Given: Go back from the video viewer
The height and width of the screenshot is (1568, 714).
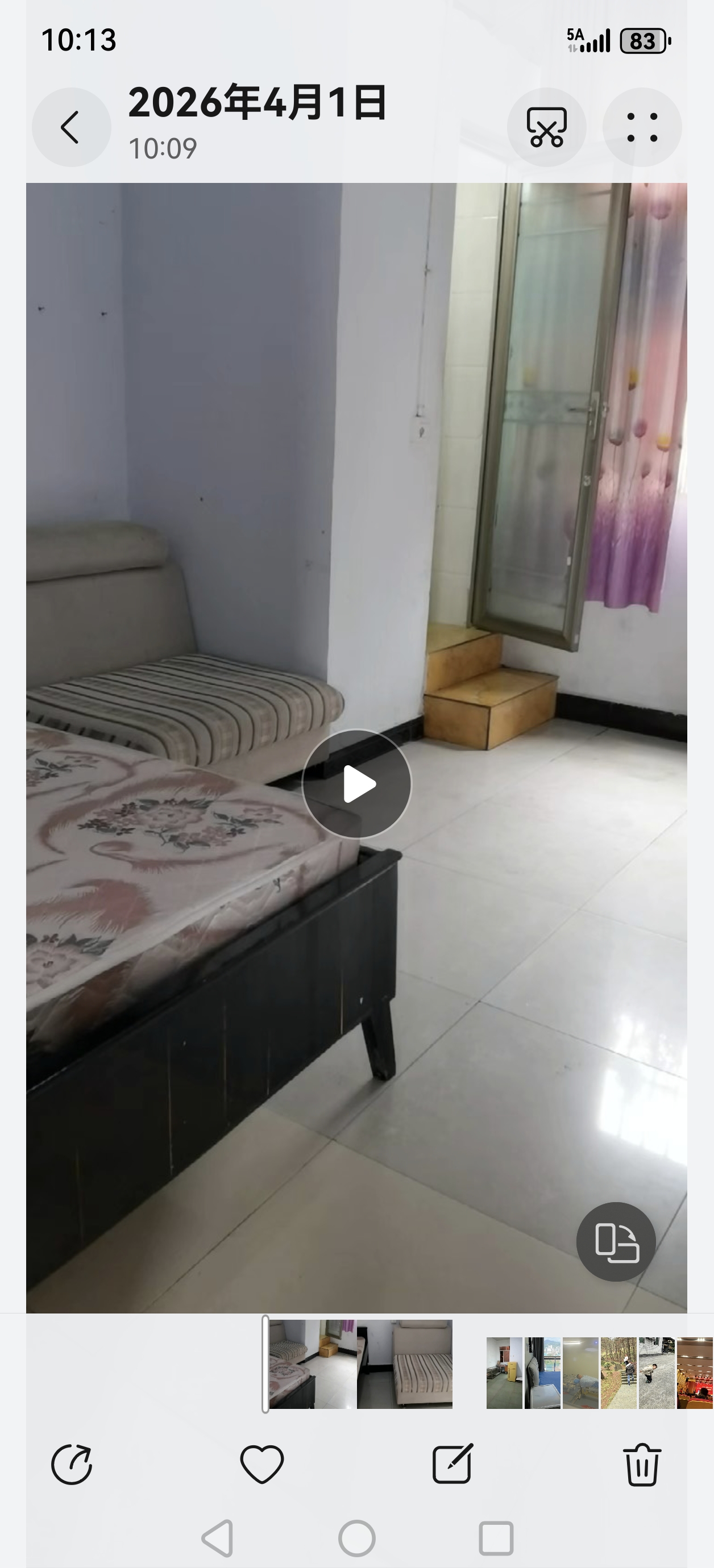Looking at the screenshot, I should pos(71,127).
